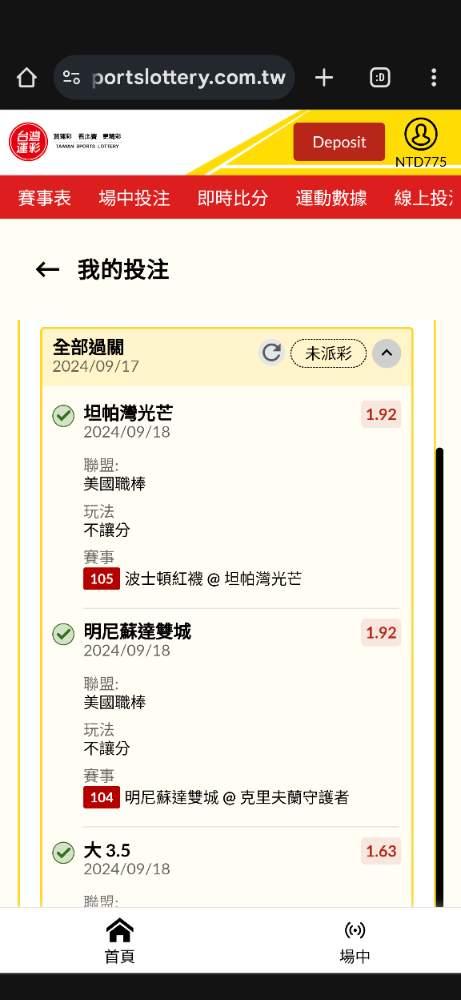461x1000 pixels.
Task: Open the browser tab switcher
Action: pos(380,78)
